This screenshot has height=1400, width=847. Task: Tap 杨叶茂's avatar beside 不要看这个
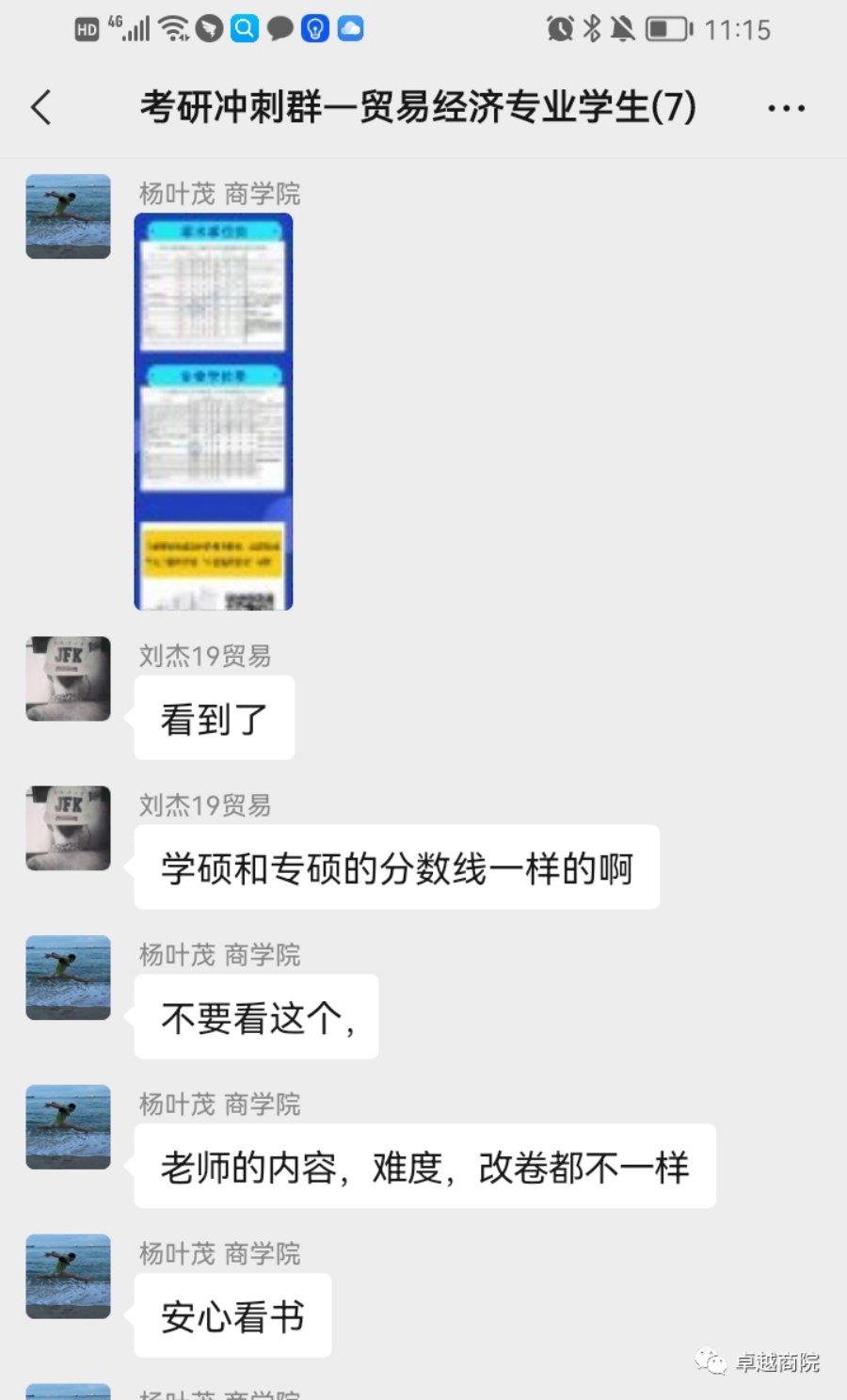[68, 978]
